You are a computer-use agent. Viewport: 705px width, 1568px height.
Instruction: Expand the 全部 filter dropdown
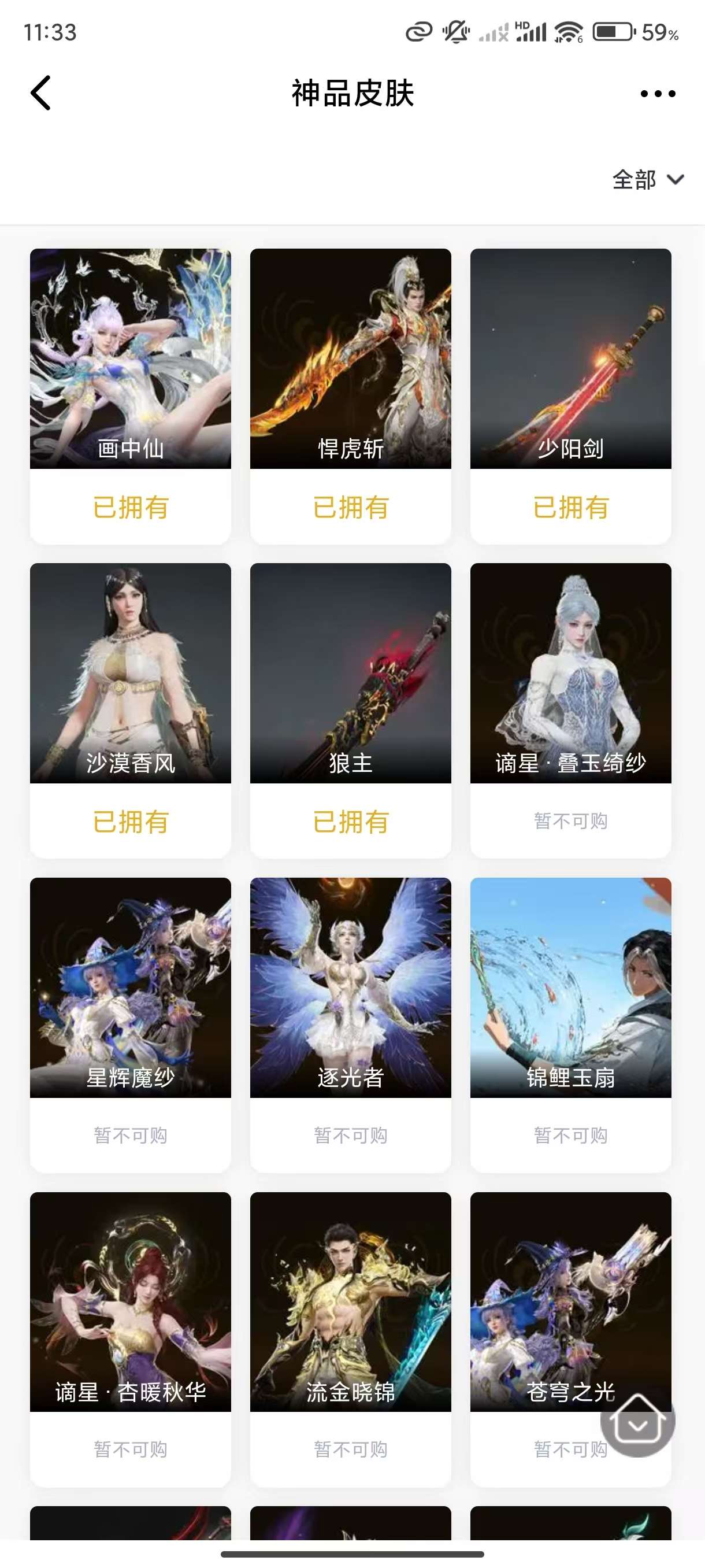pyautogui.click(x=648, y=180)
